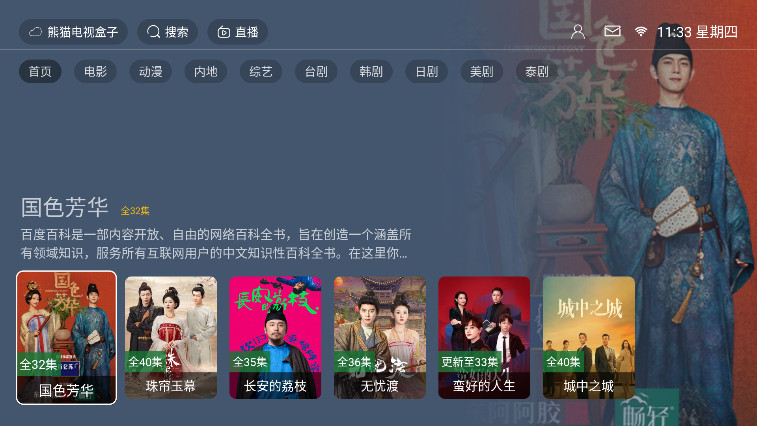The image size is (757, 426).
Task: Open the 无忧渡 show card
Action: [x=380, y=337]
